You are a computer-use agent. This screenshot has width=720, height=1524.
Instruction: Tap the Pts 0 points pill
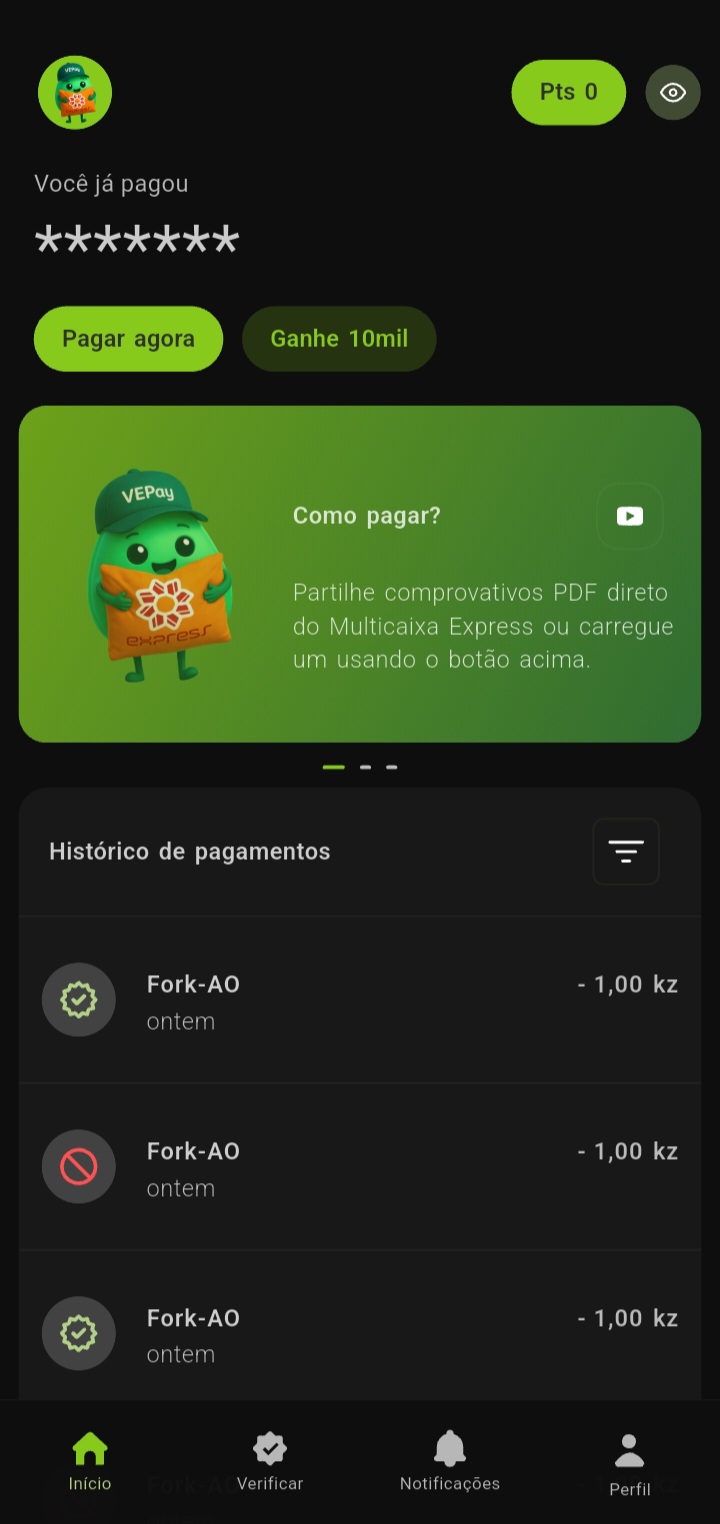tap(568, 92)
